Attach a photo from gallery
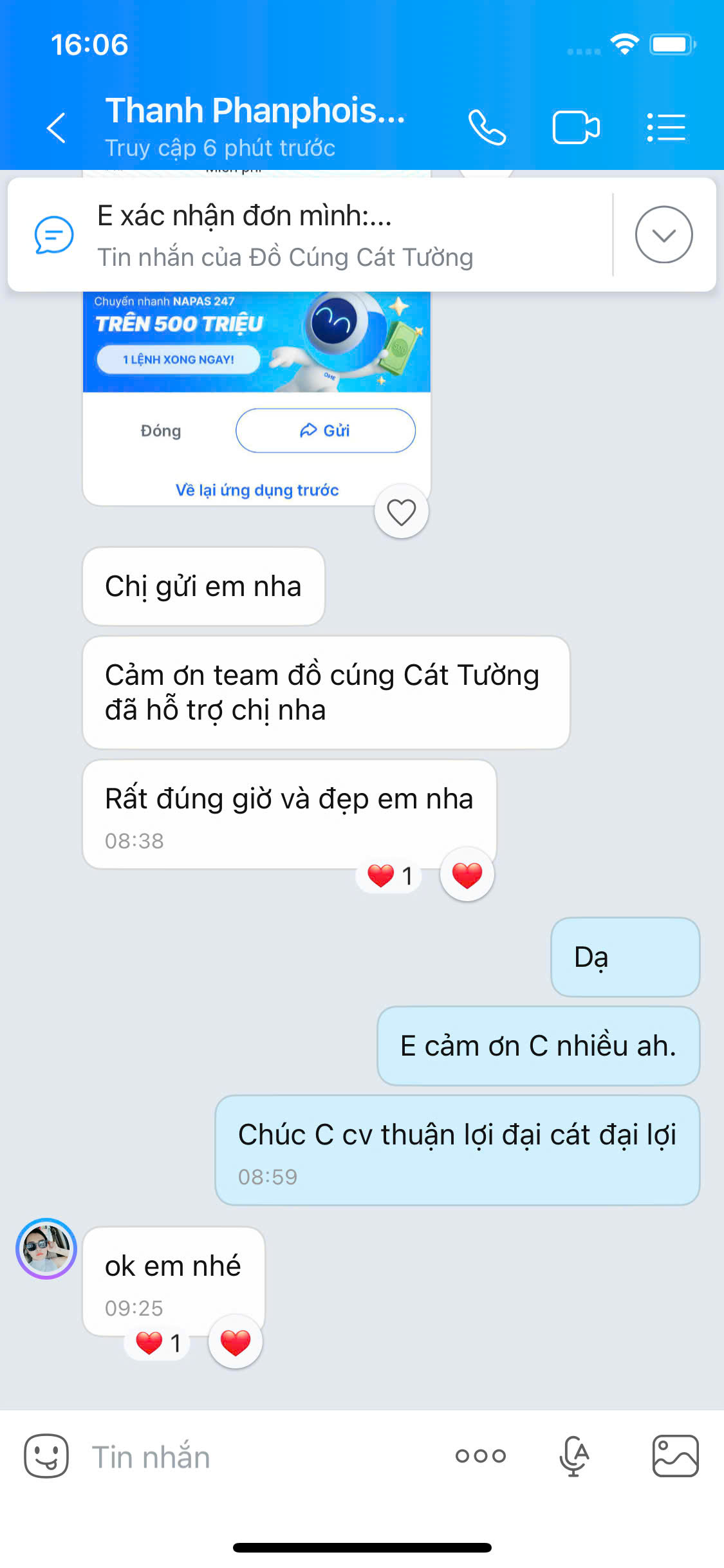The height and width of the screenshot is (1568, 724). (x=675, y=1456)
